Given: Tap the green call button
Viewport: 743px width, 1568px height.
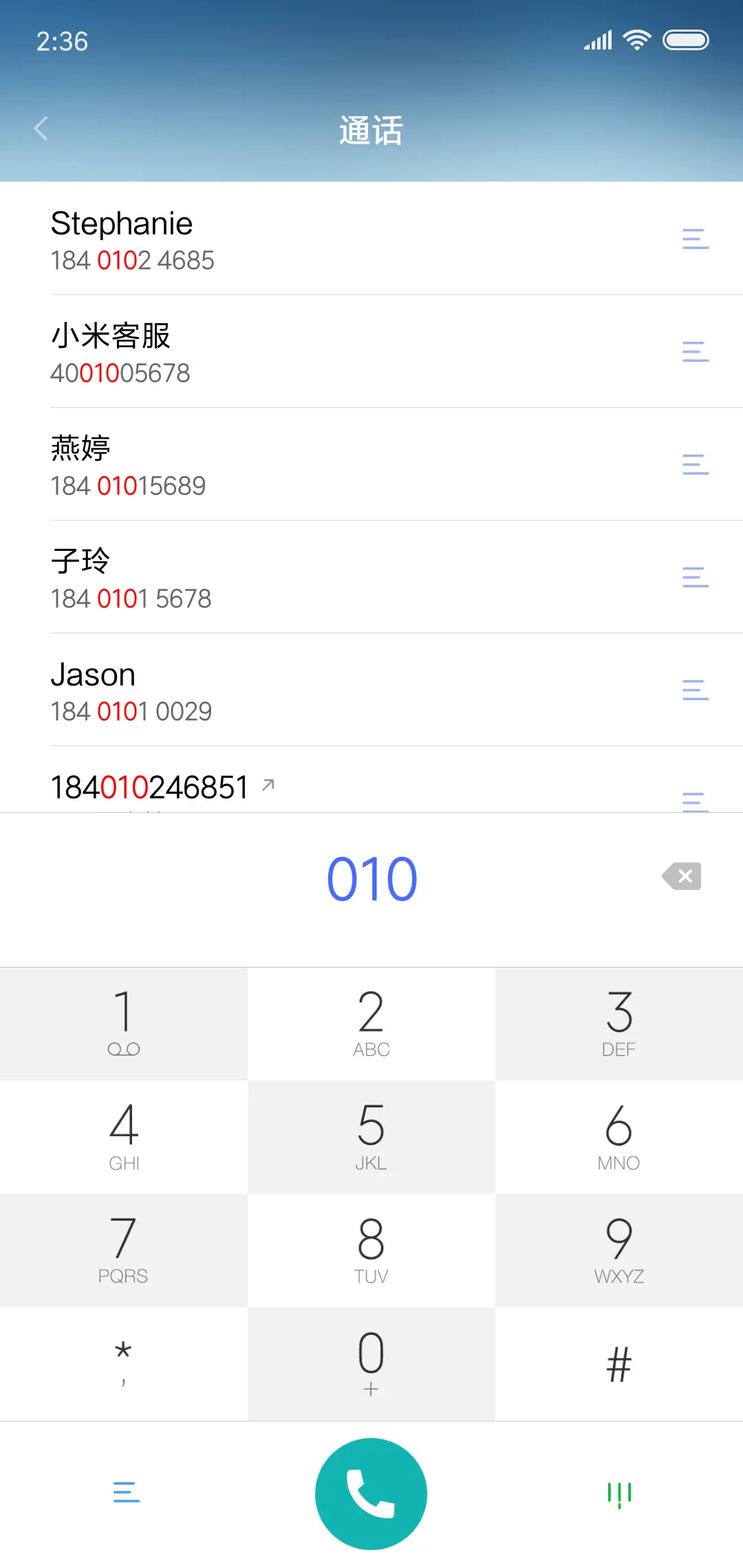Looking at the screenshot, I should (371, 1494).
